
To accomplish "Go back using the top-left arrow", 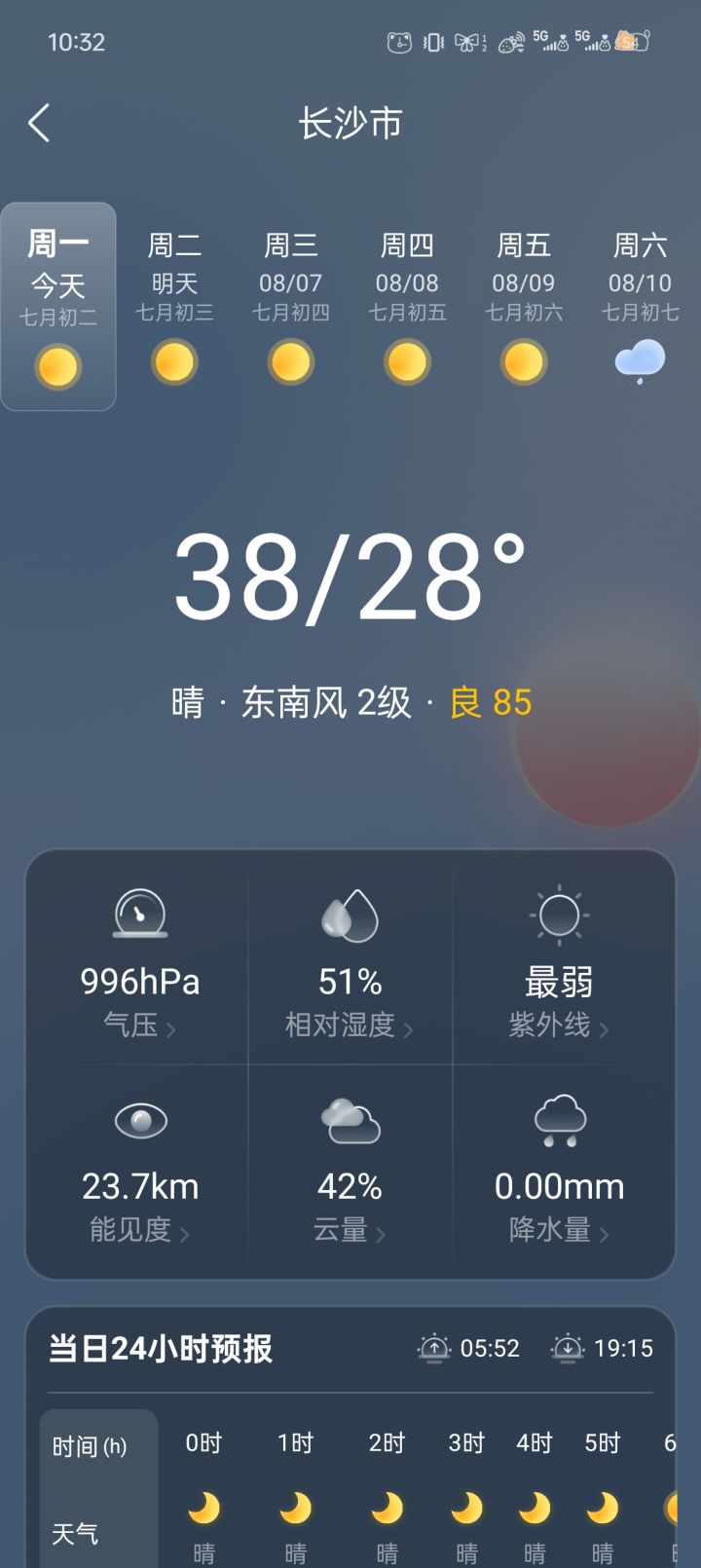I will [x=39, y=124].
